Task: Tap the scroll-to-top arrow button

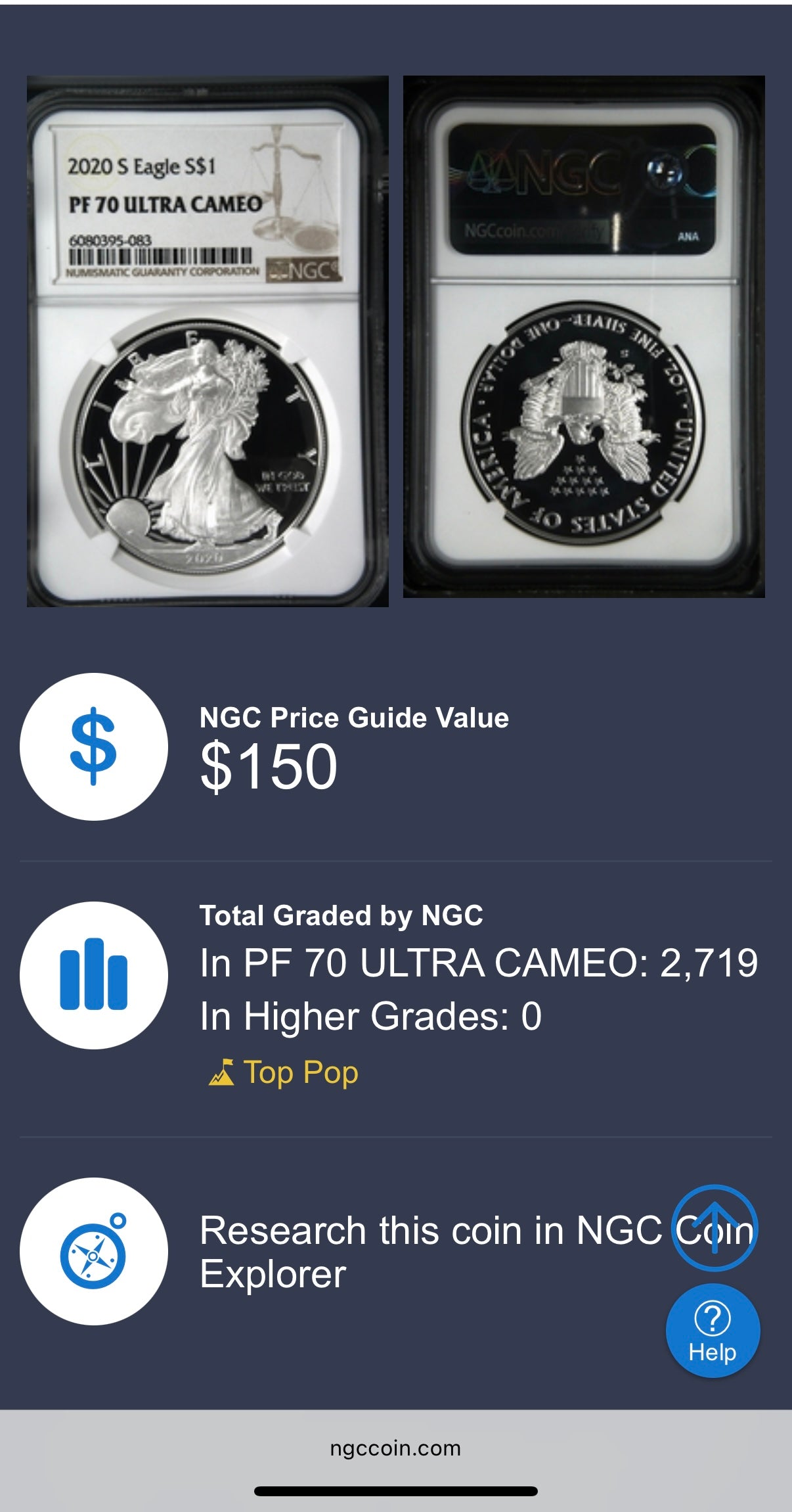Action: coord(715,1227)
